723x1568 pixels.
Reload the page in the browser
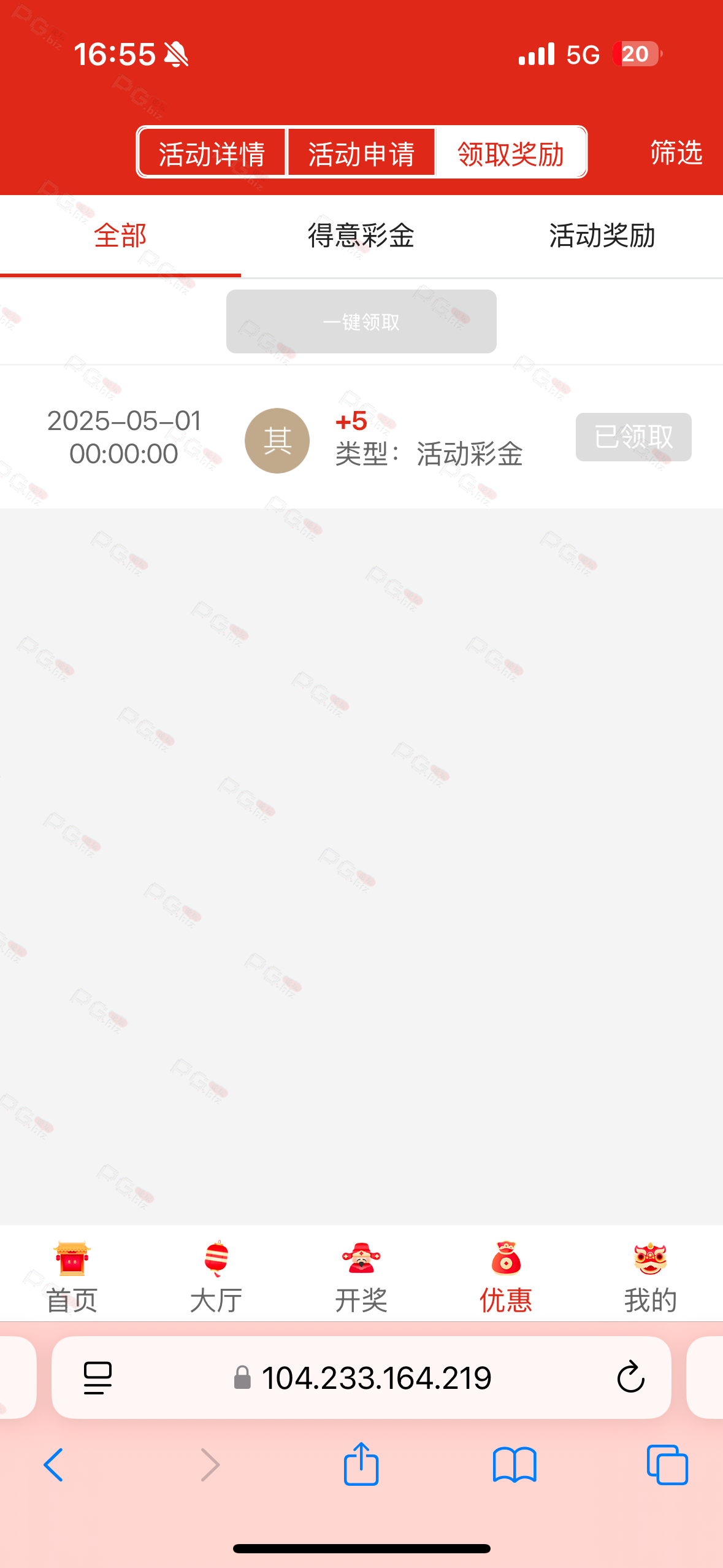pos(630,1378)
